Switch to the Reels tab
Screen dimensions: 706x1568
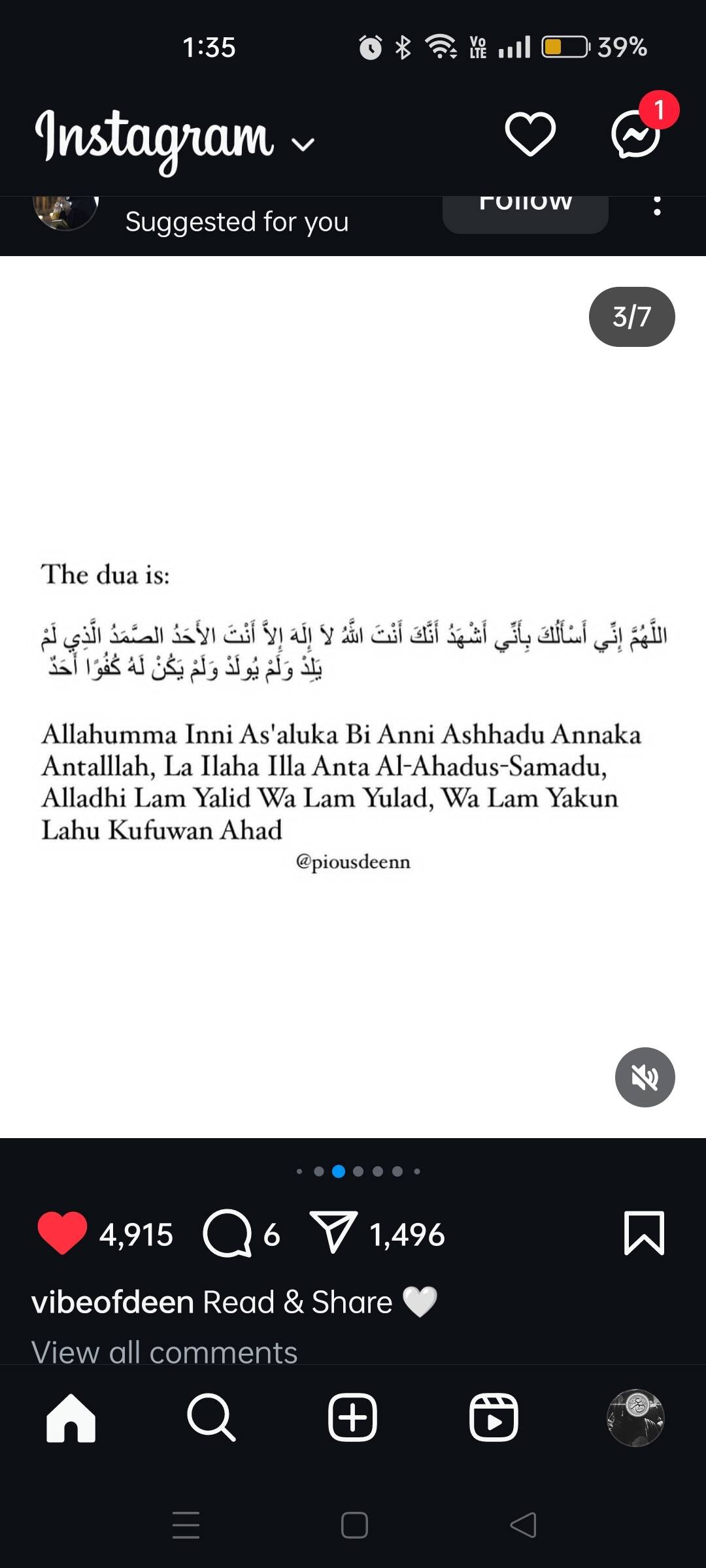point(494,1418)
